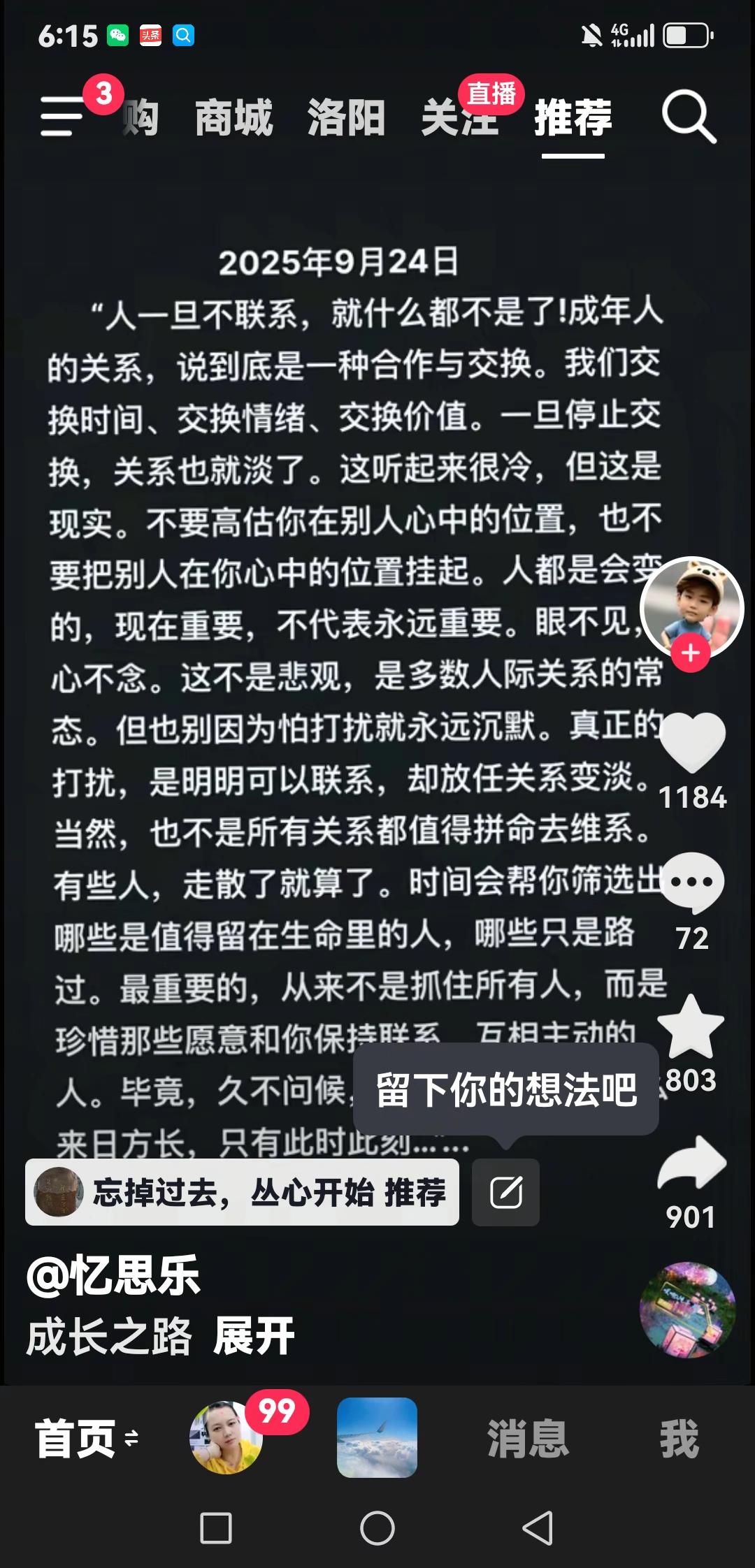The image size is (755, 1568).
Task: Open the 忘掉过去，丛心开始 recommendation chip
Action: click(x=242, y=1192)
